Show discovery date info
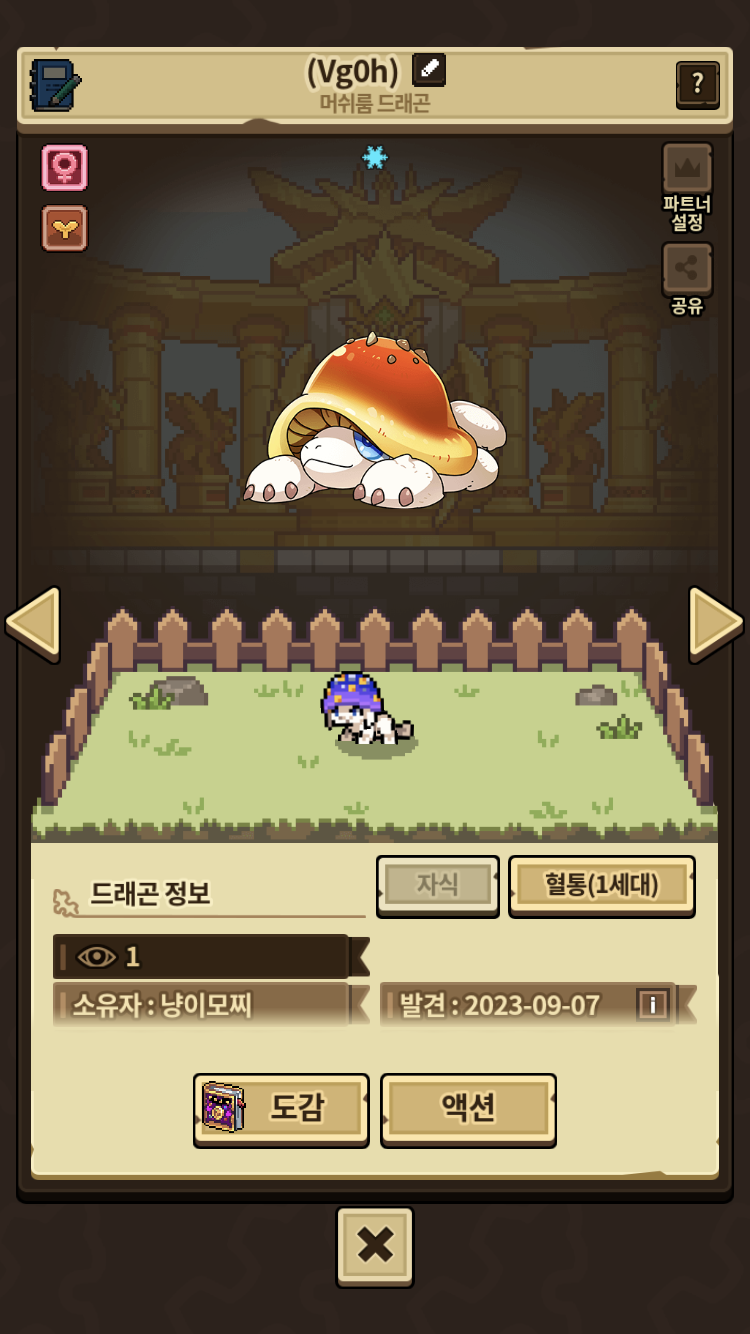 pyautogui.click(x=653, y=1004)
